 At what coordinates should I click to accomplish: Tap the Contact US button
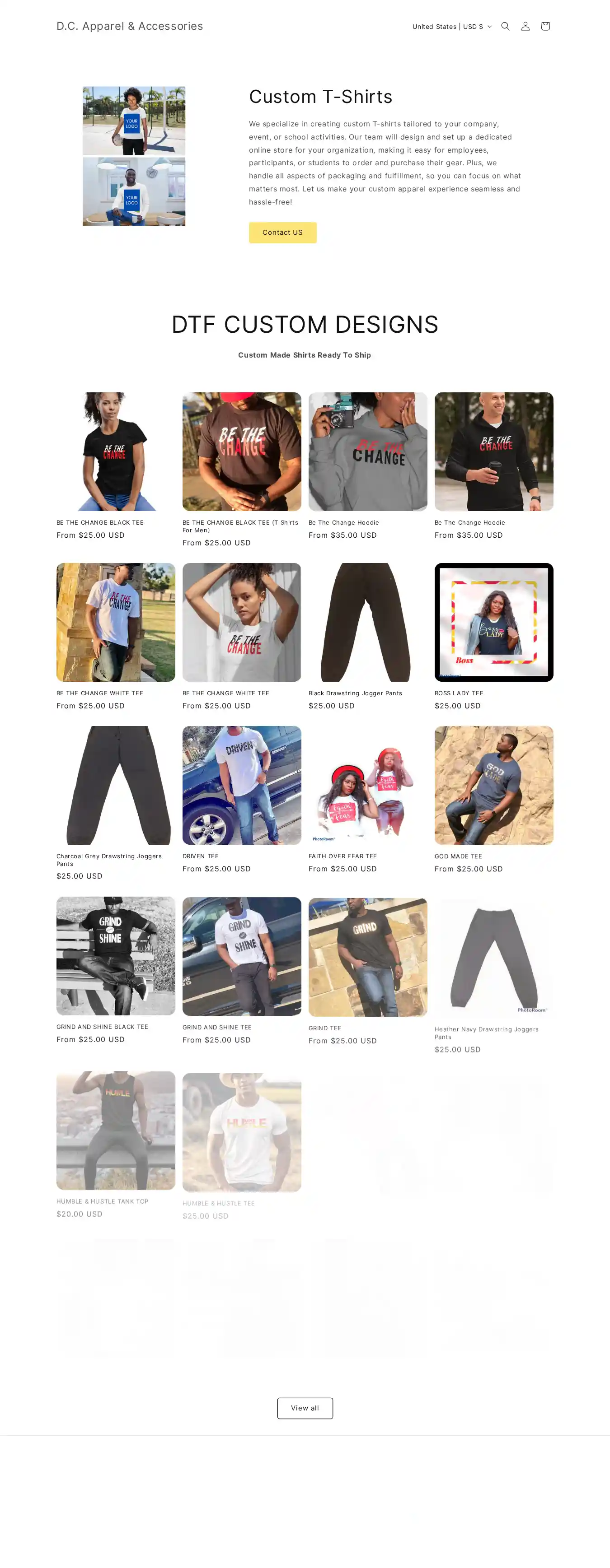(282, 233)
